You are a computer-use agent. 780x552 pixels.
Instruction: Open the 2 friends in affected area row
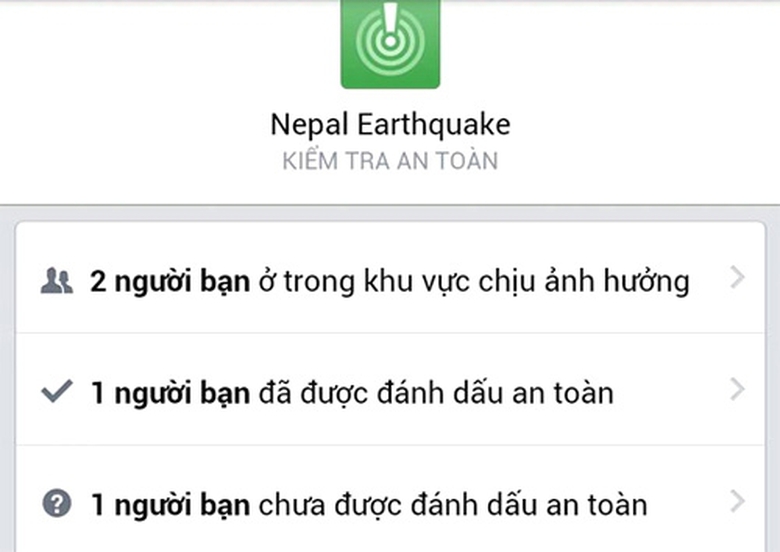coord(390,281)
